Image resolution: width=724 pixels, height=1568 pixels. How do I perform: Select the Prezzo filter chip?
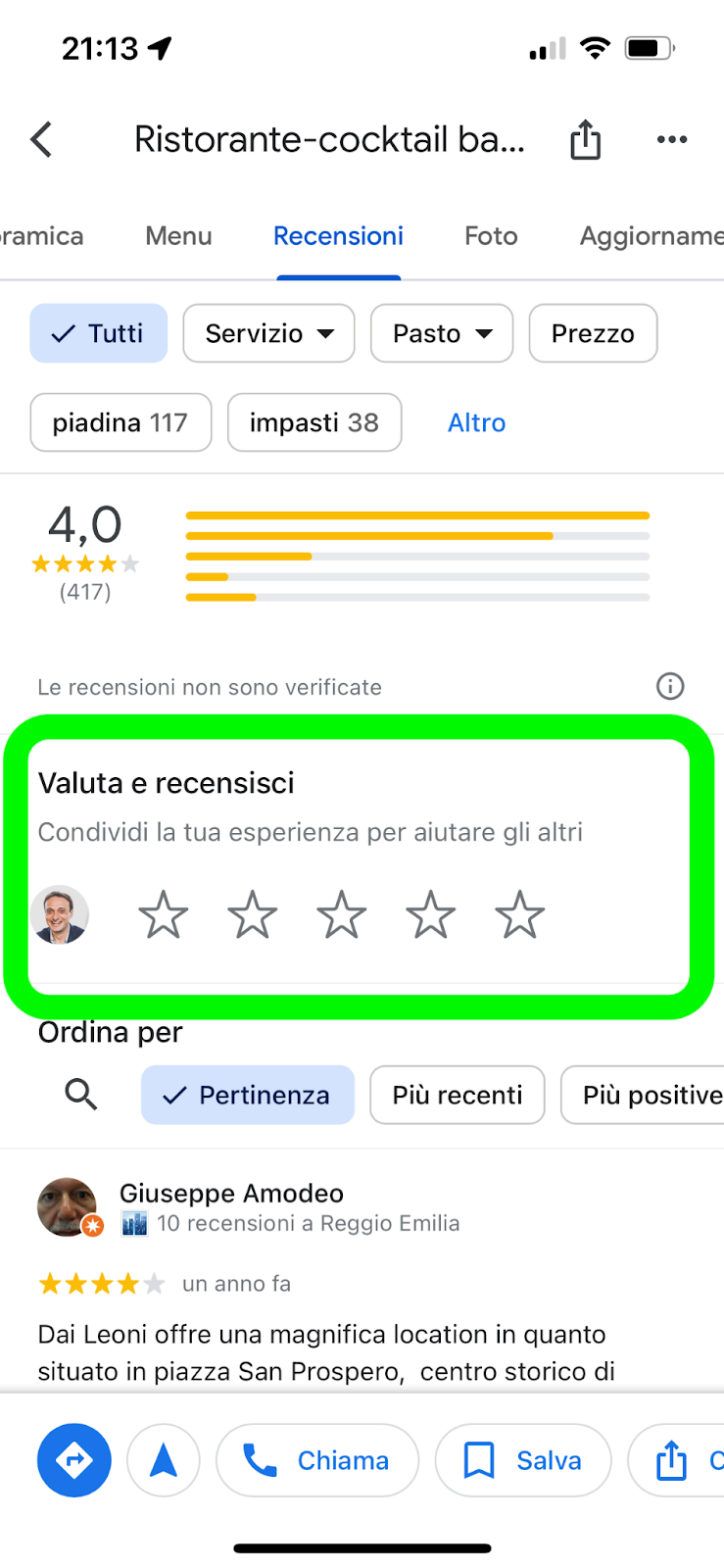coord(593,333)
